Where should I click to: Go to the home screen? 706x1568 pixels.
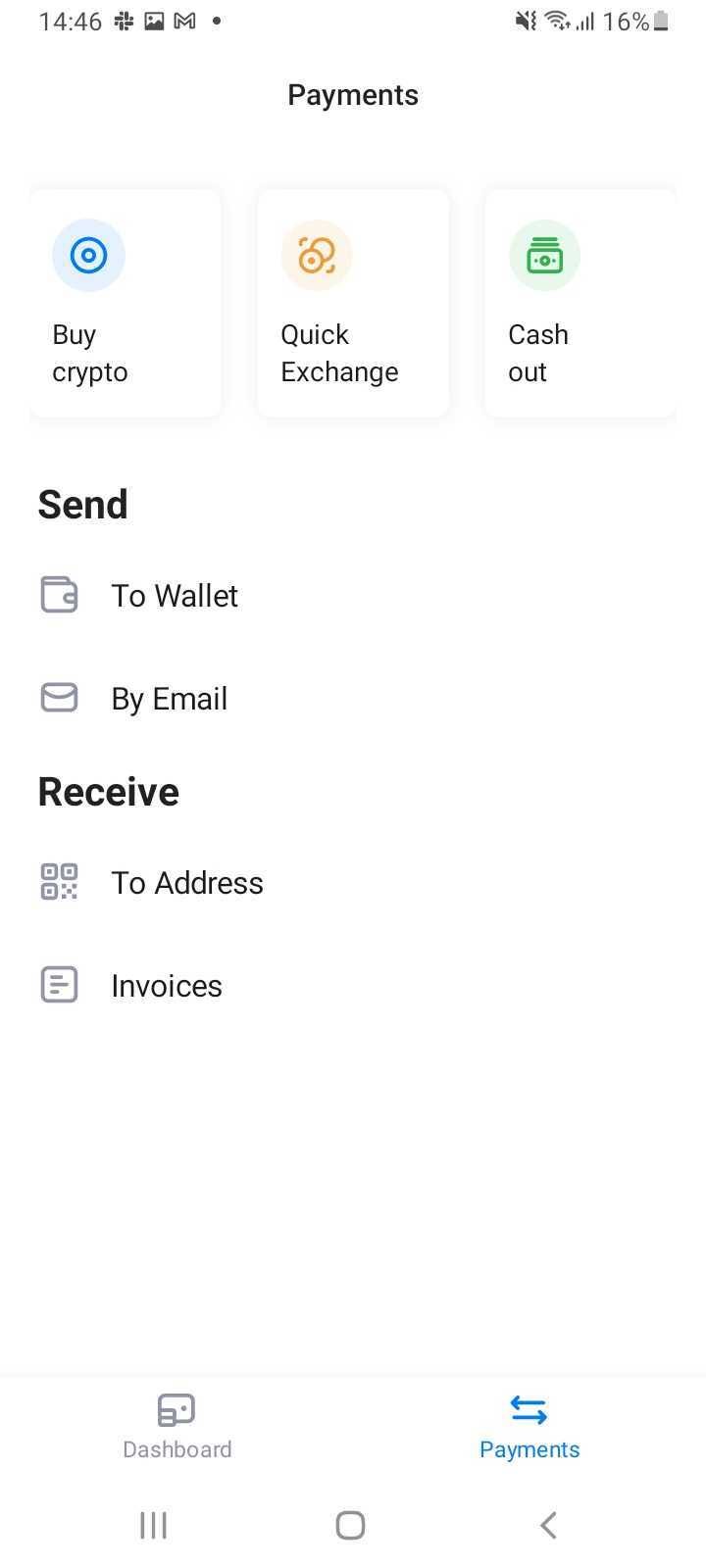pyautogui.click(x=350, y=1525)
